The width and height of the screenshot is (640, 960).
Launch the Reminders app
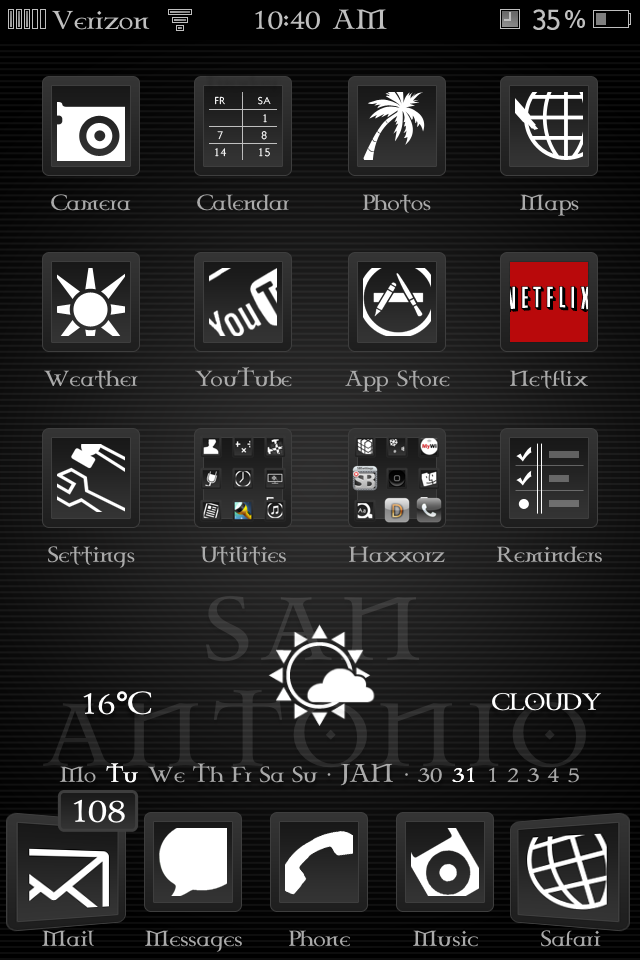click(549, 478)
